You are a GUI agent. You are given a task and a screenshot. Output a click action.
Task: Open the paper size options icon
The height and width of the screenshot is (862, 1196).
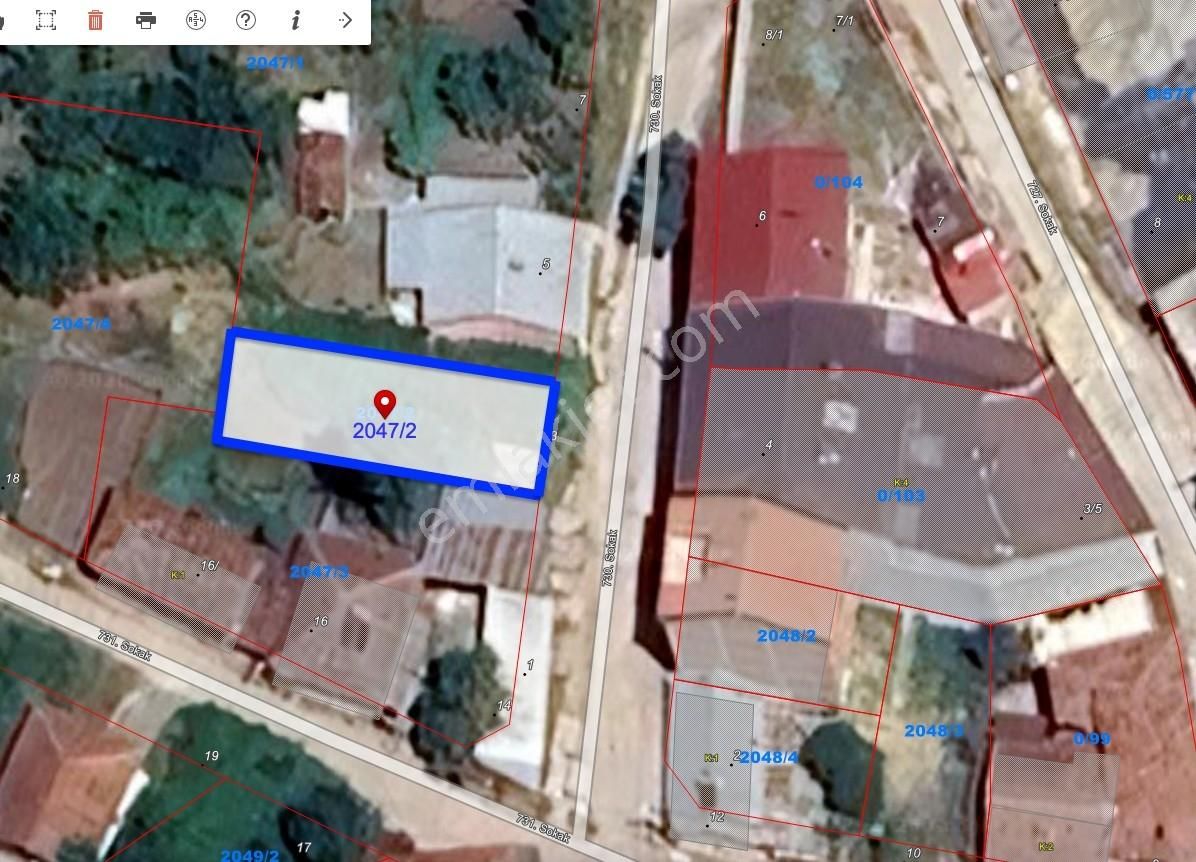click(x=196, y=20)
